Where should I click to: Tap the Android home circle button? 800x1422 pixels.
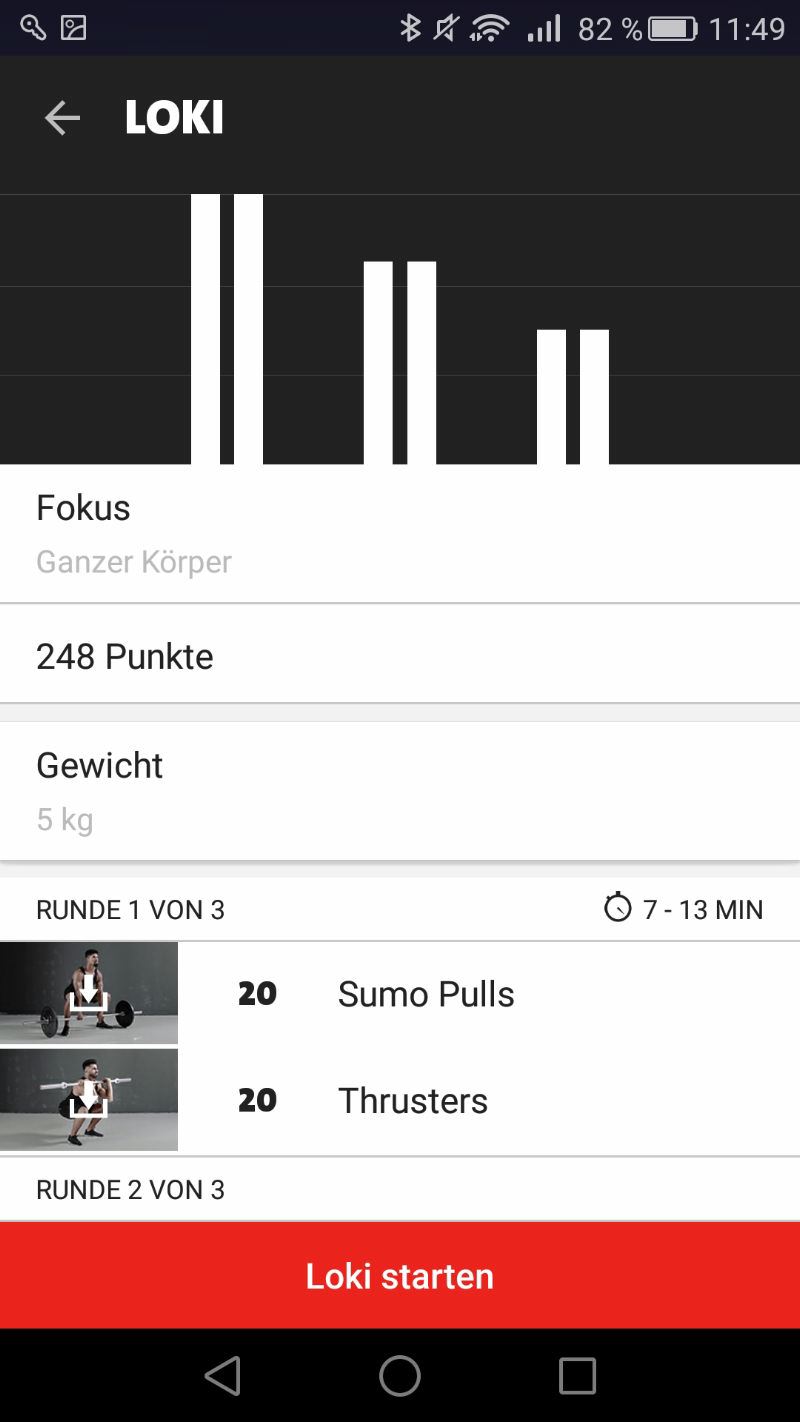[400, 1376]
